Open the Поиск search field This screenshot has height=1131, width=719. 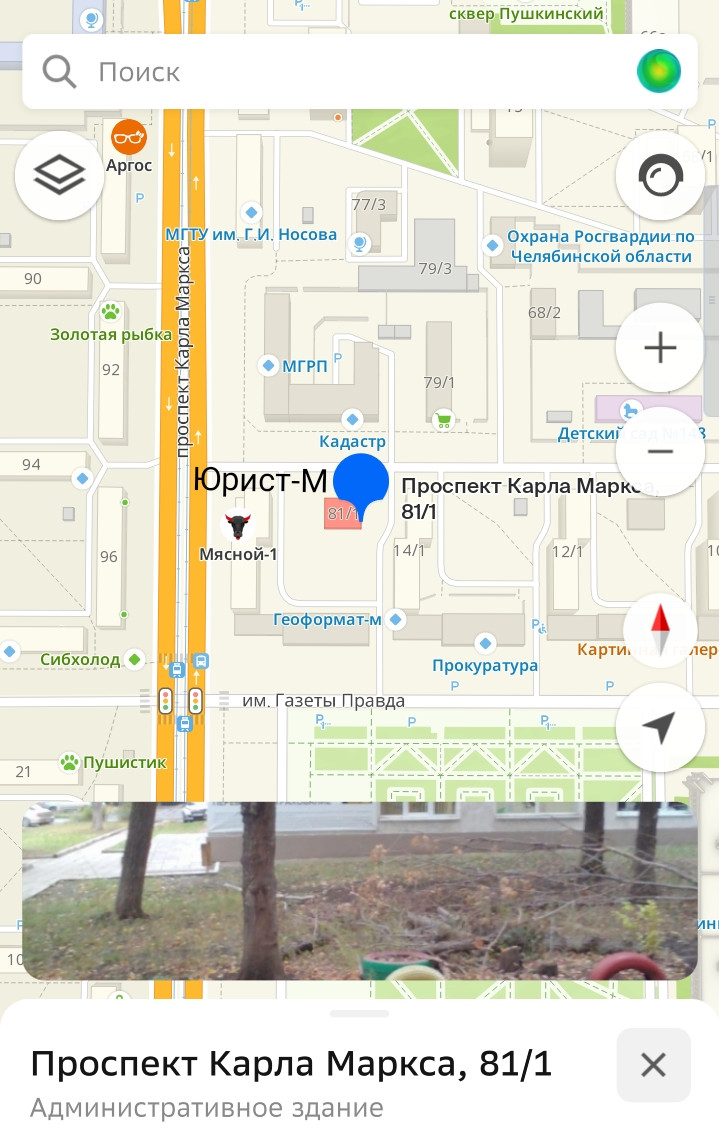pyautogui.click(x=330, y=72)
